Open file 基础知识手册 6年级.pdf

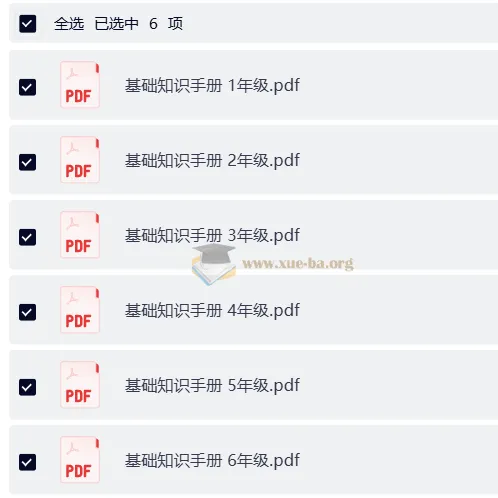pos(212,460)
